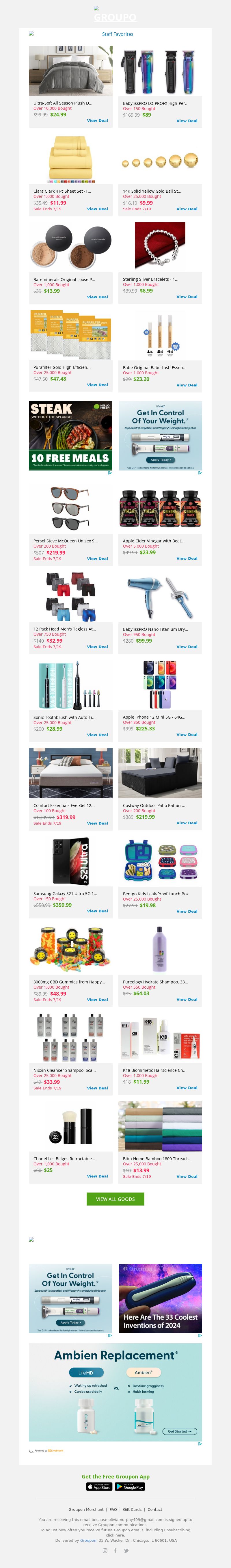The image size is (231, 1568).
Task: View deal for Sterling Silver Bracelets
Action: coord(187,297)
